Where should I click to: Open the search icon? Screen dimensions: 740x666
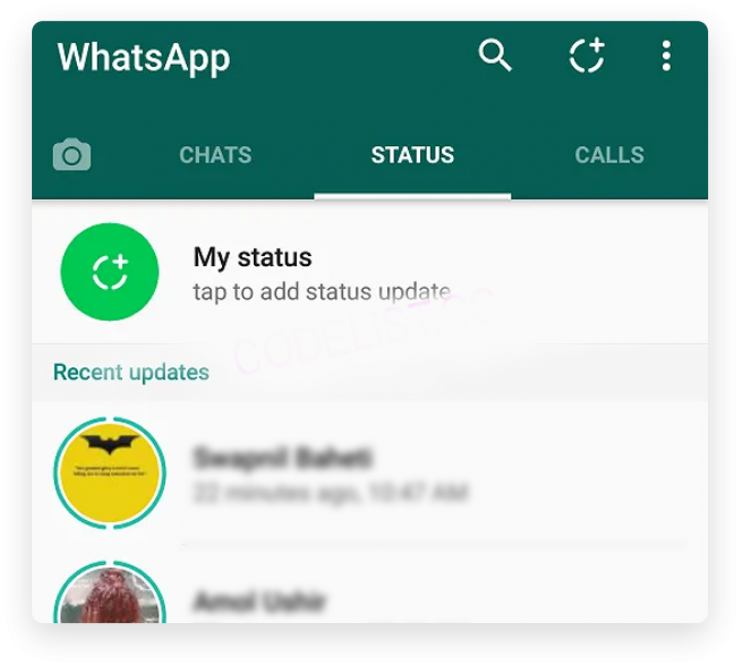pos(495,56)
